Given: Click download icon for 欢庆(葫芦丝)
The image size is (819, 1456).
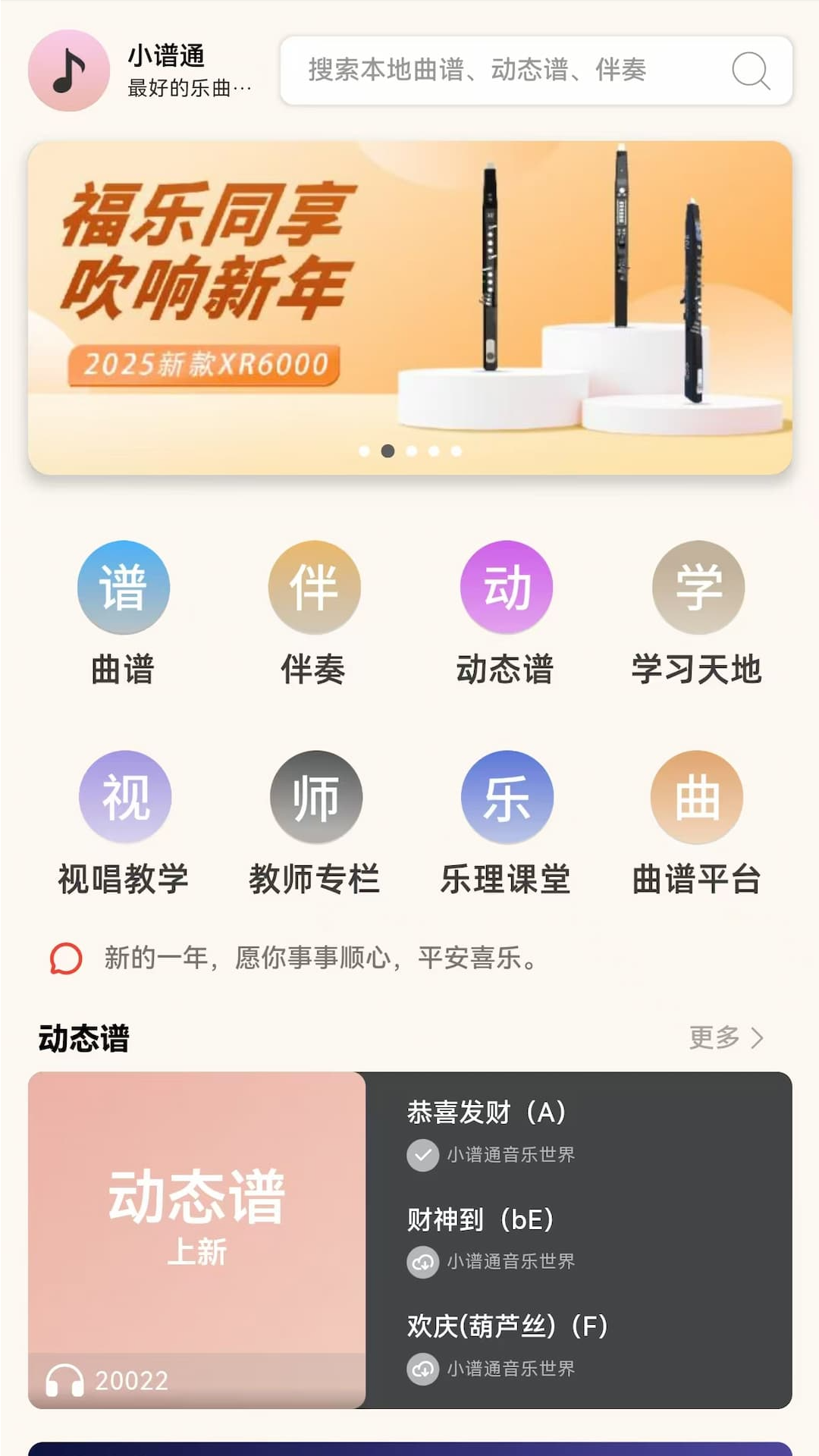Looking at the screenshot, I should (x=422, y=1369).
